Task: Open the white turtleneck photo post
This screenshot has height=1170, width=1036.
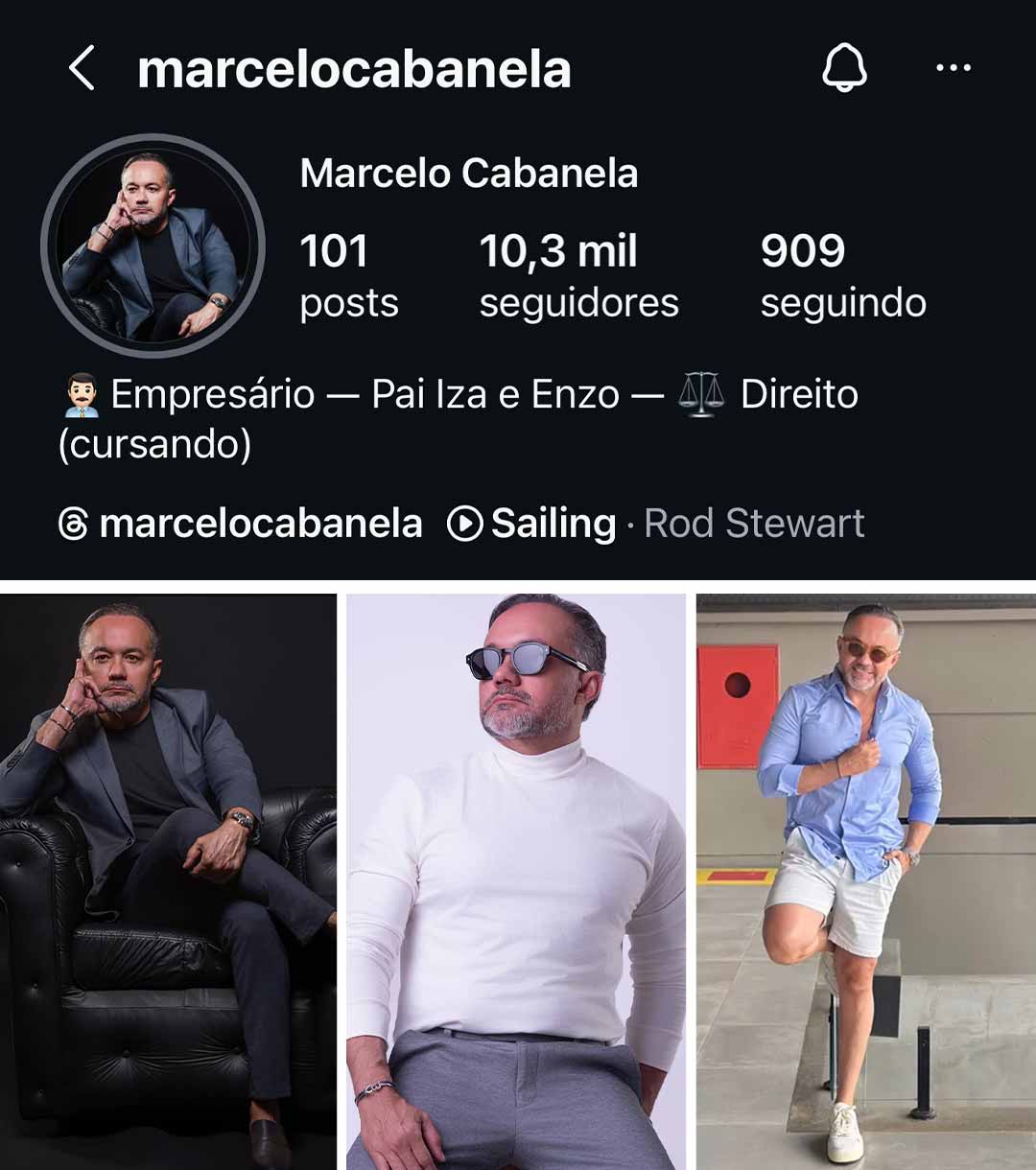Action: (518, 877)
